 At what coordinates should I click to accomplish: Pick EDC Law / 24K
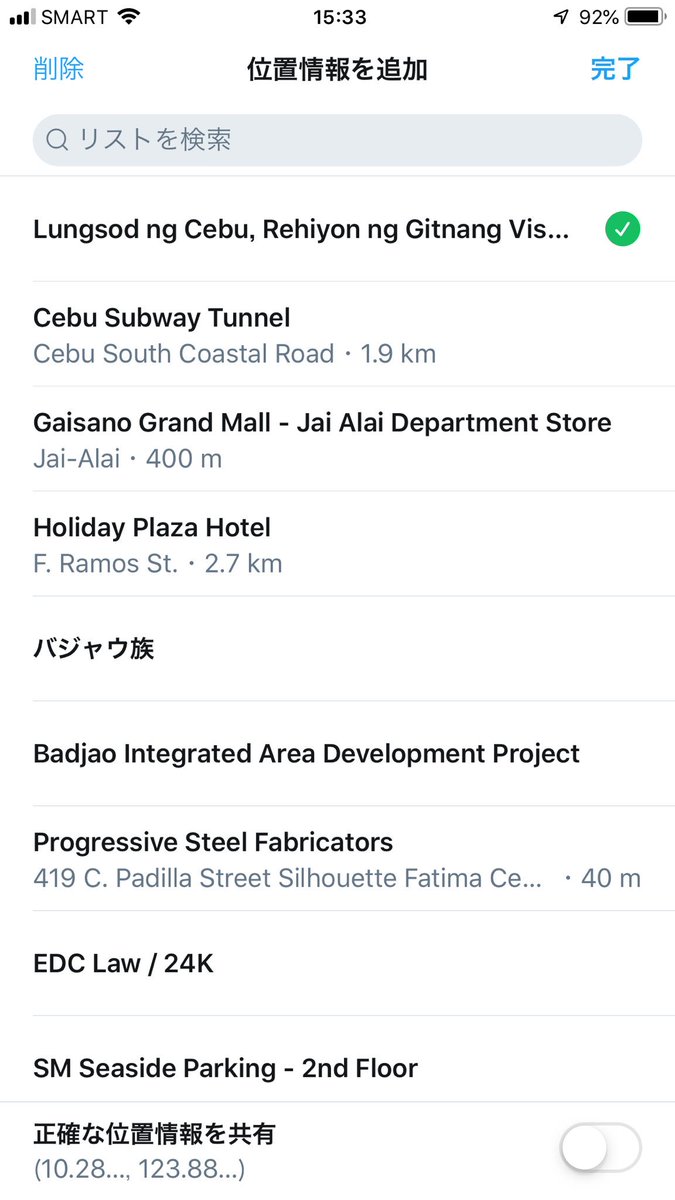tap(337, 964)
